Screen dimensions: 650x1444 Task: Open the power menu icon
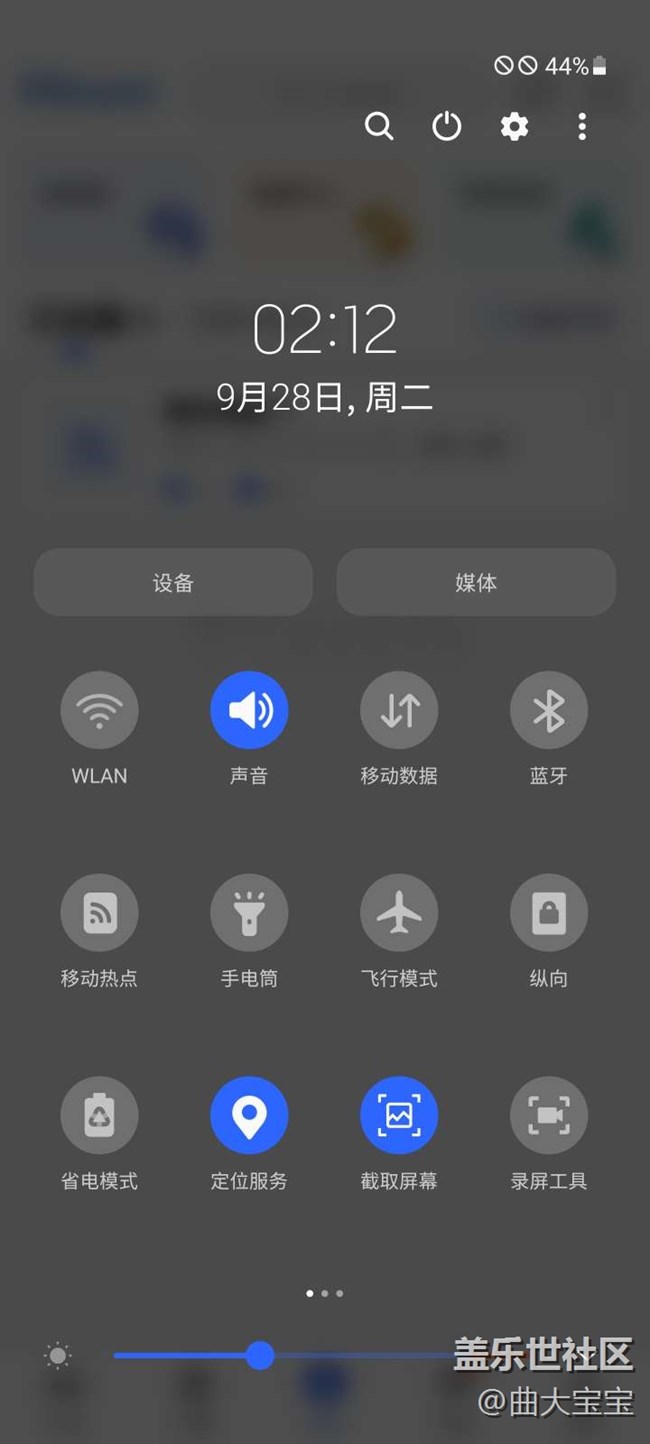pyautogui.click(x=446, y=126)
